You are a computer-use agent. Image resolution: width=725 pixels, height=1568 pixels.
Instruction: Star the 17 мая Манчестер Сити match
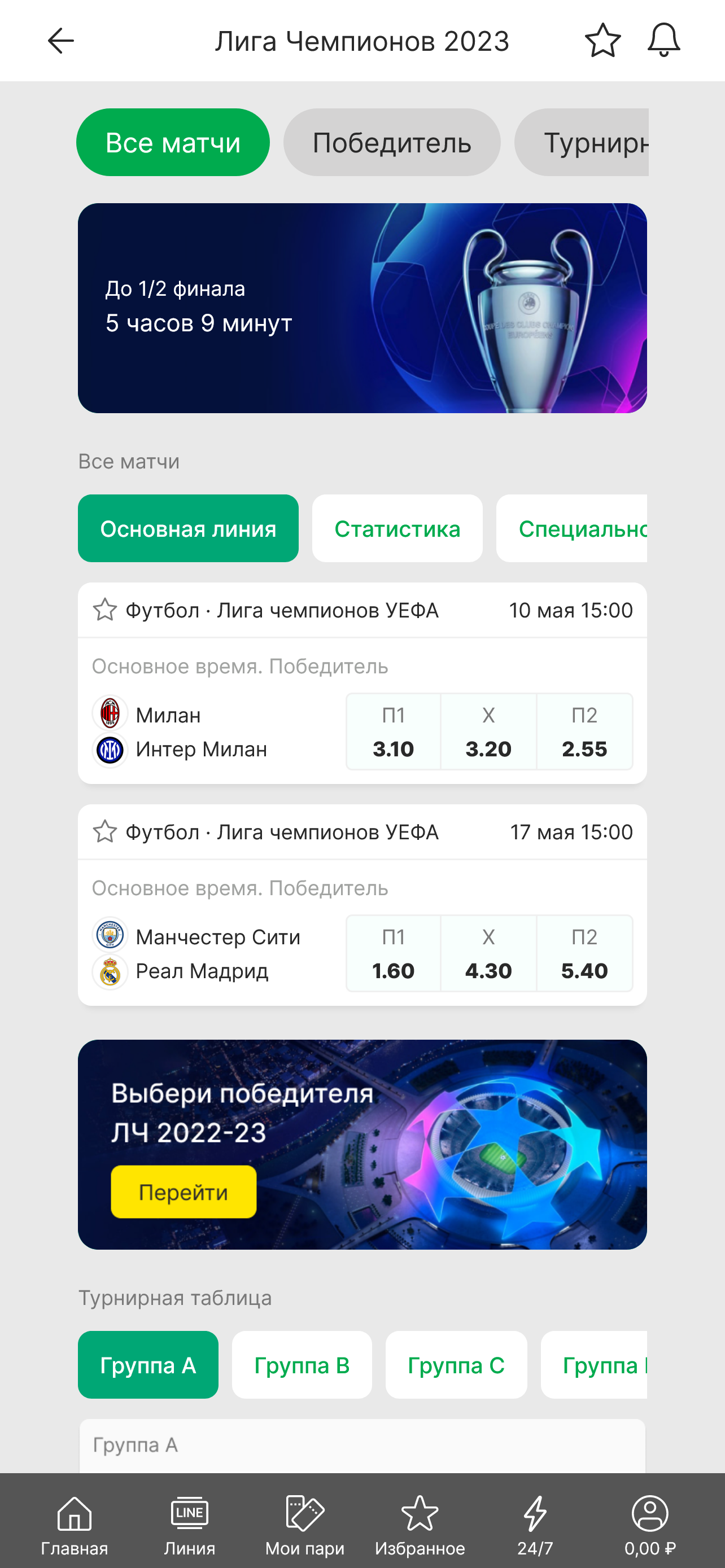pyautogui.click(x=104, y=831)
